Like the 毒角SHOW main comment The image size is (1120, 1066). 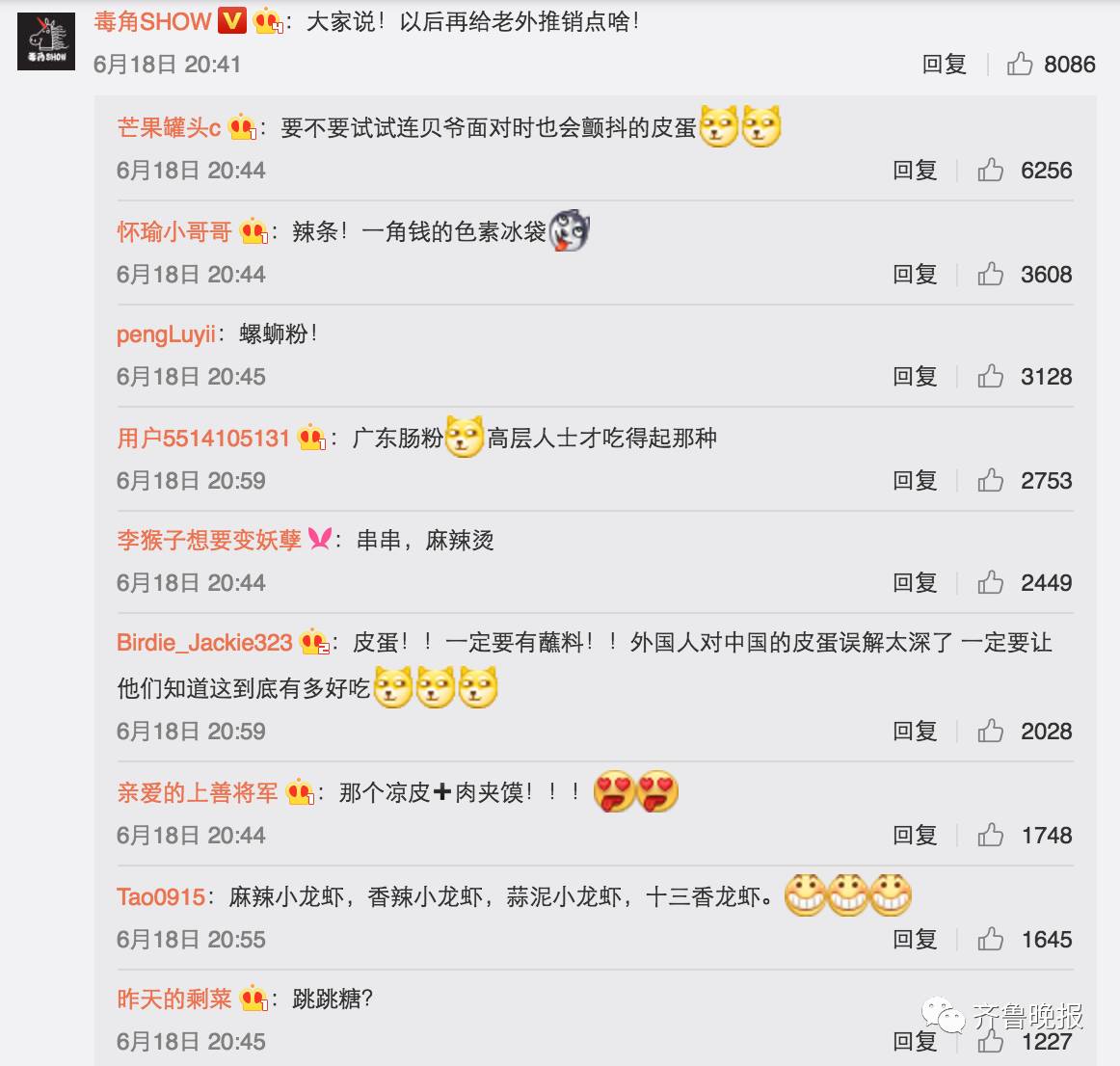[x=1020, y=64]
